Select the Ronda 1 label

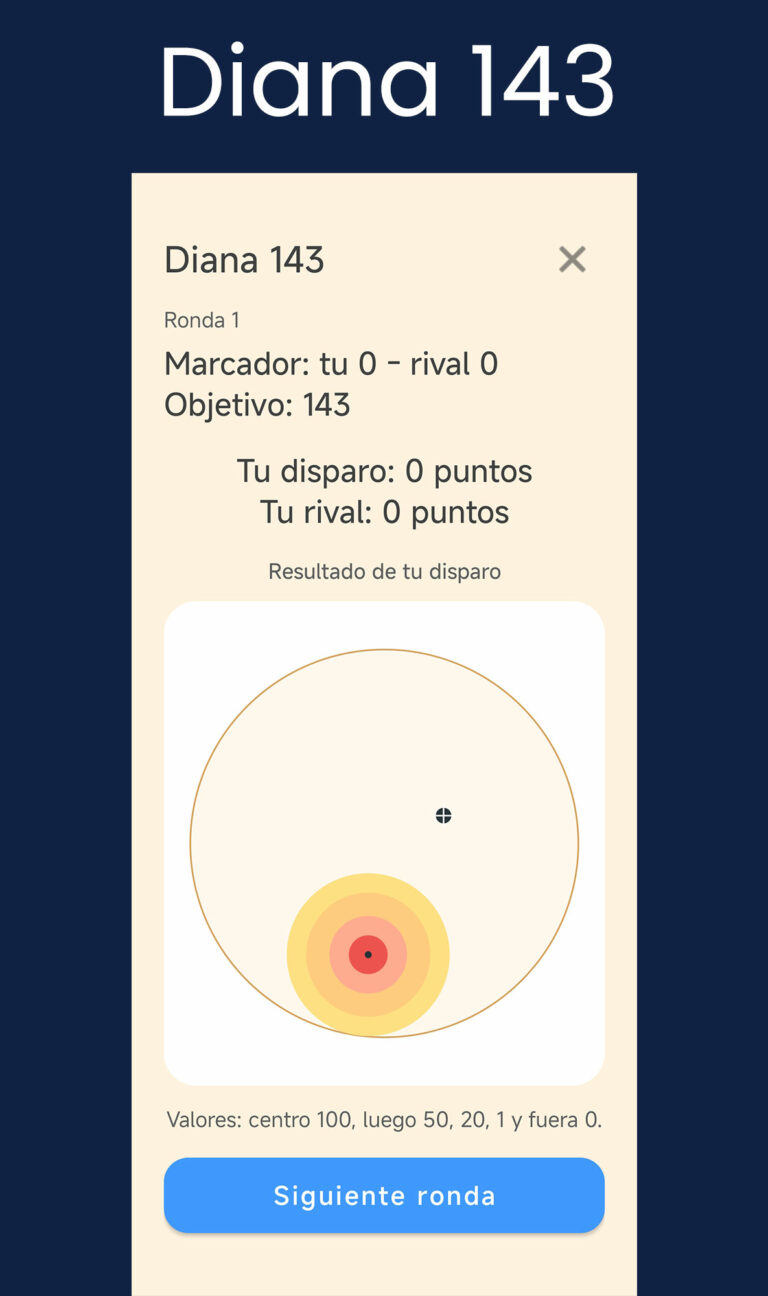coord(201,320)
